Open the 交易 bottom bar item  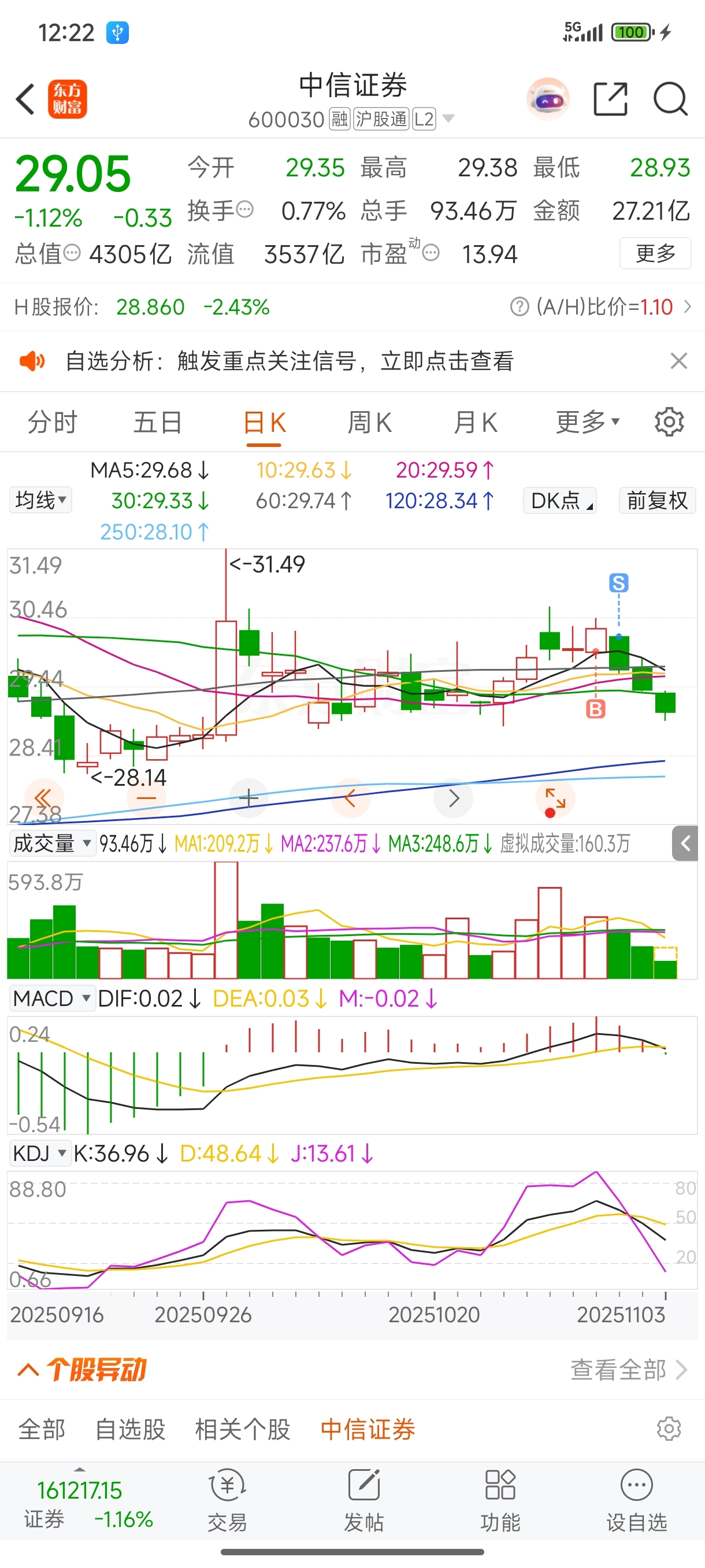pyautogui.click(x=228, y=1501)
